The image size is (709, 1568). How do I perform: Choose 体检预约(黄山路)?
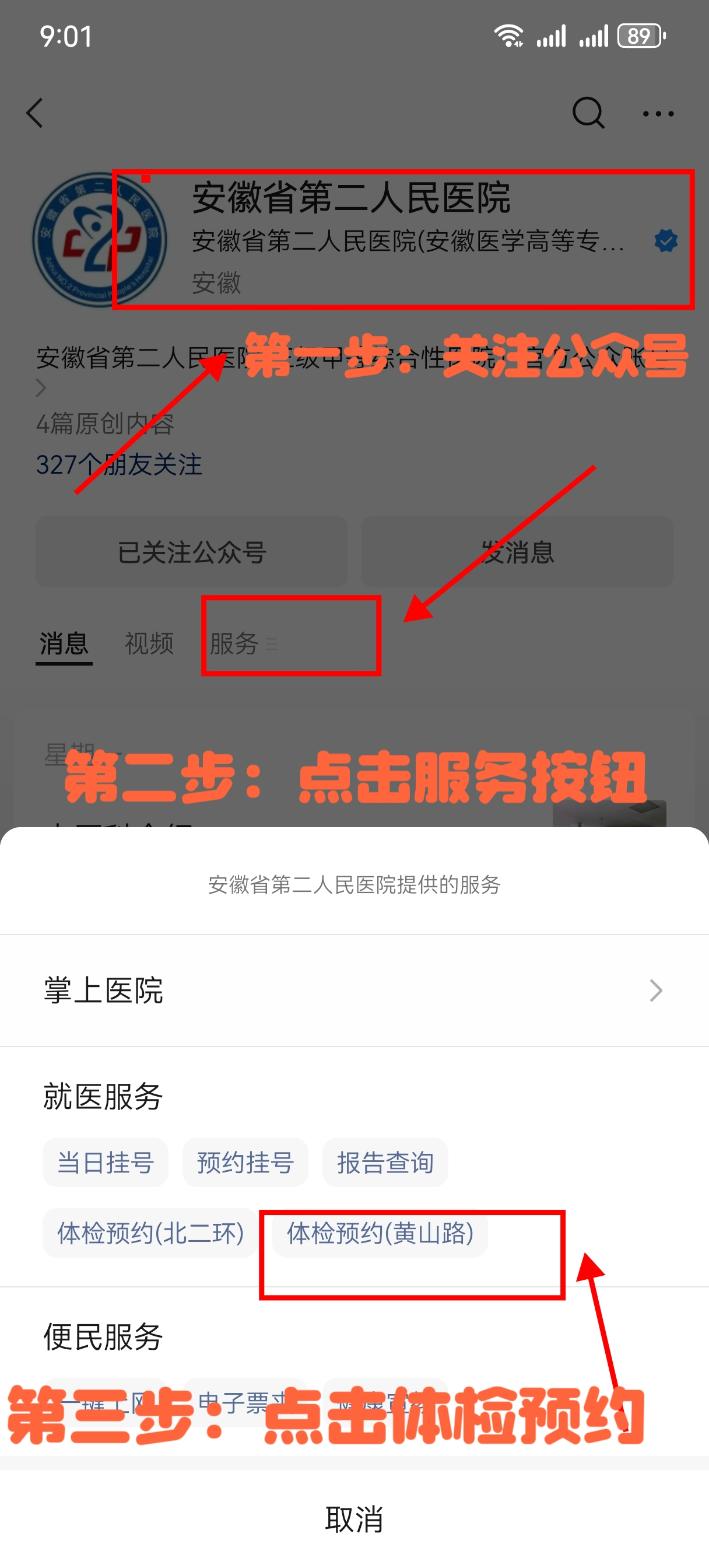380,1233
